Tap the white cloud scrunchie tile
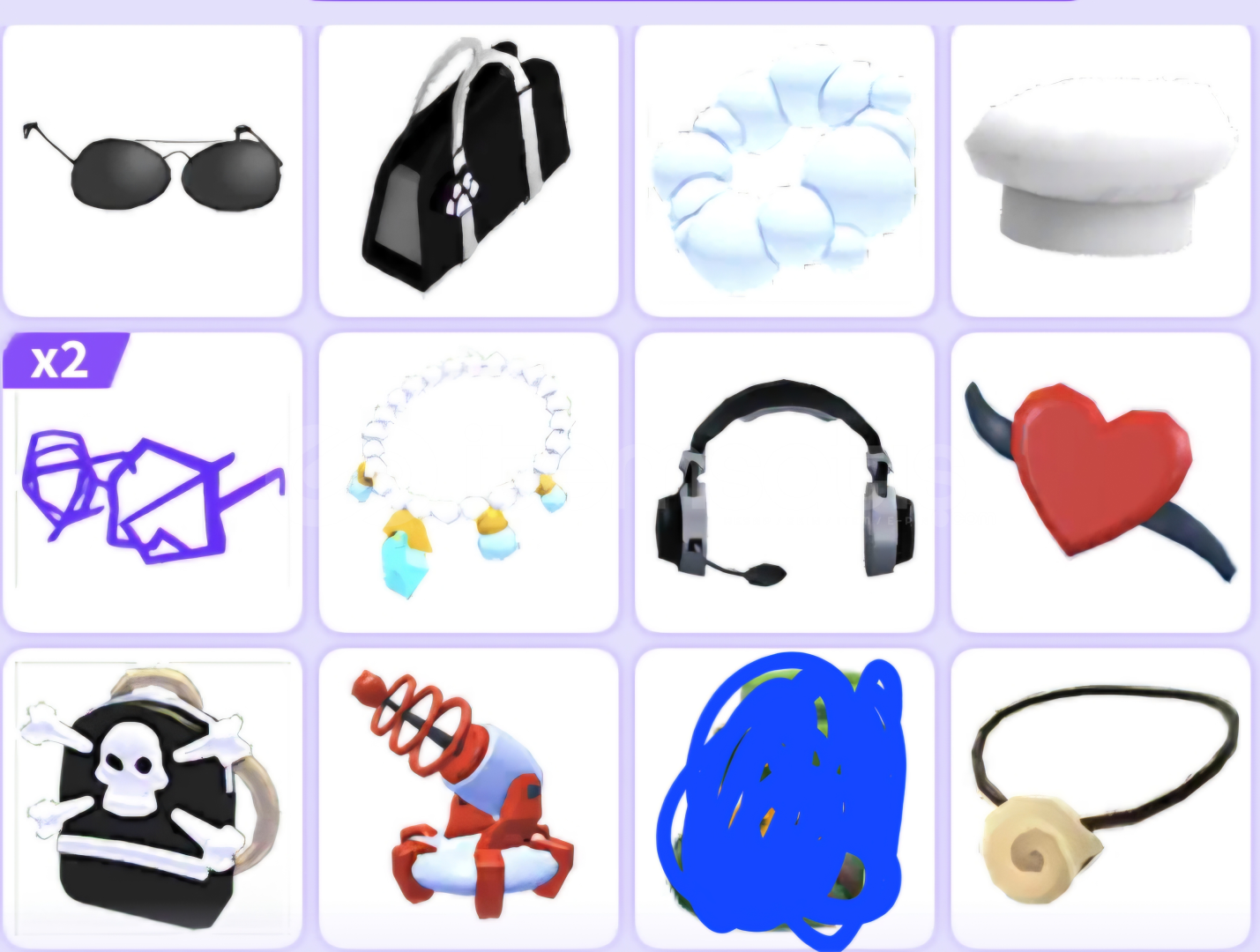Screen dimensions: 1260x952 coord(784,172)
